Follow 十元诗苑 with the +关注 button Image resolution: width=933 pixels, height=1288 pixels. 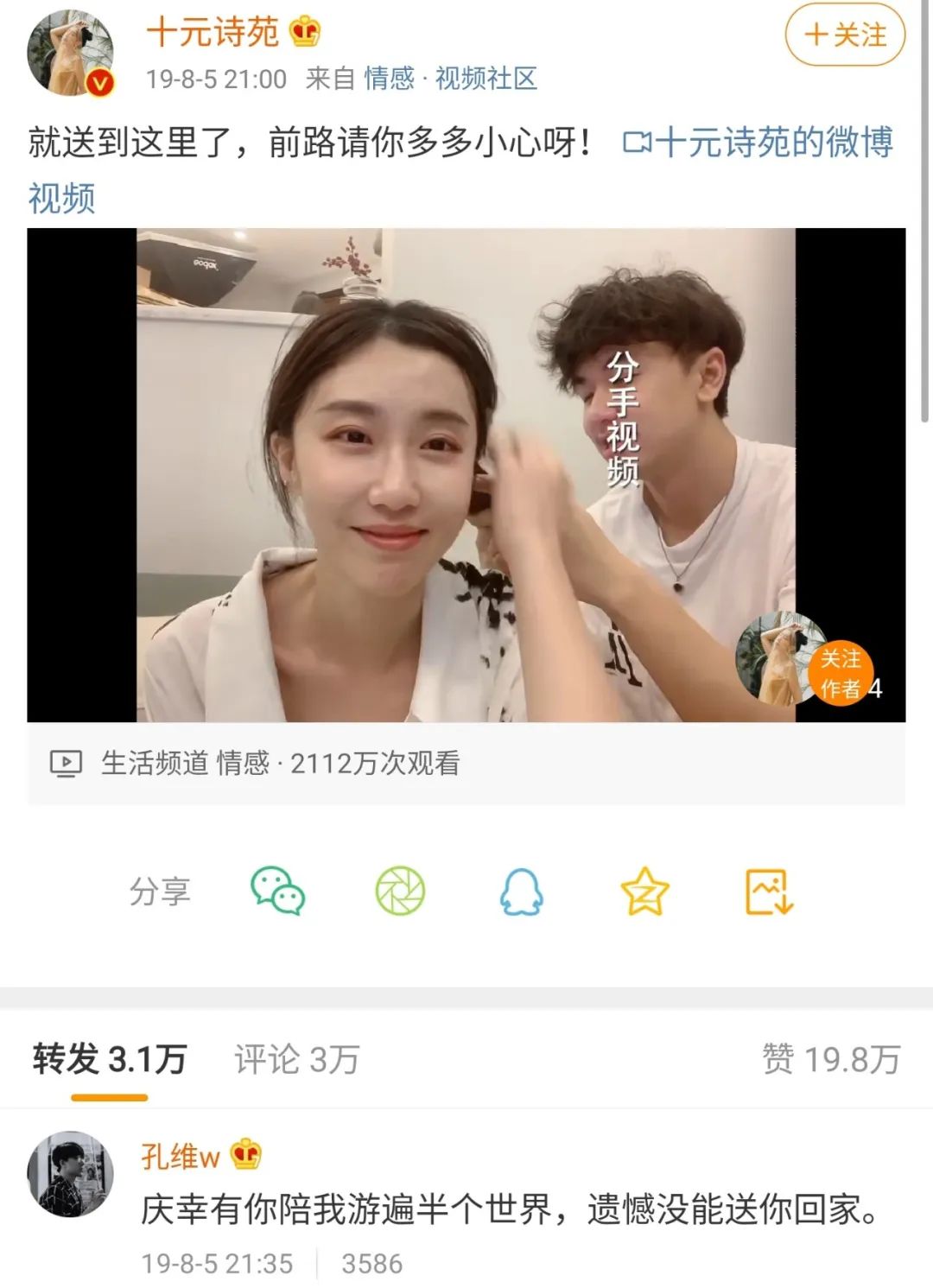(x=844, y=35)
